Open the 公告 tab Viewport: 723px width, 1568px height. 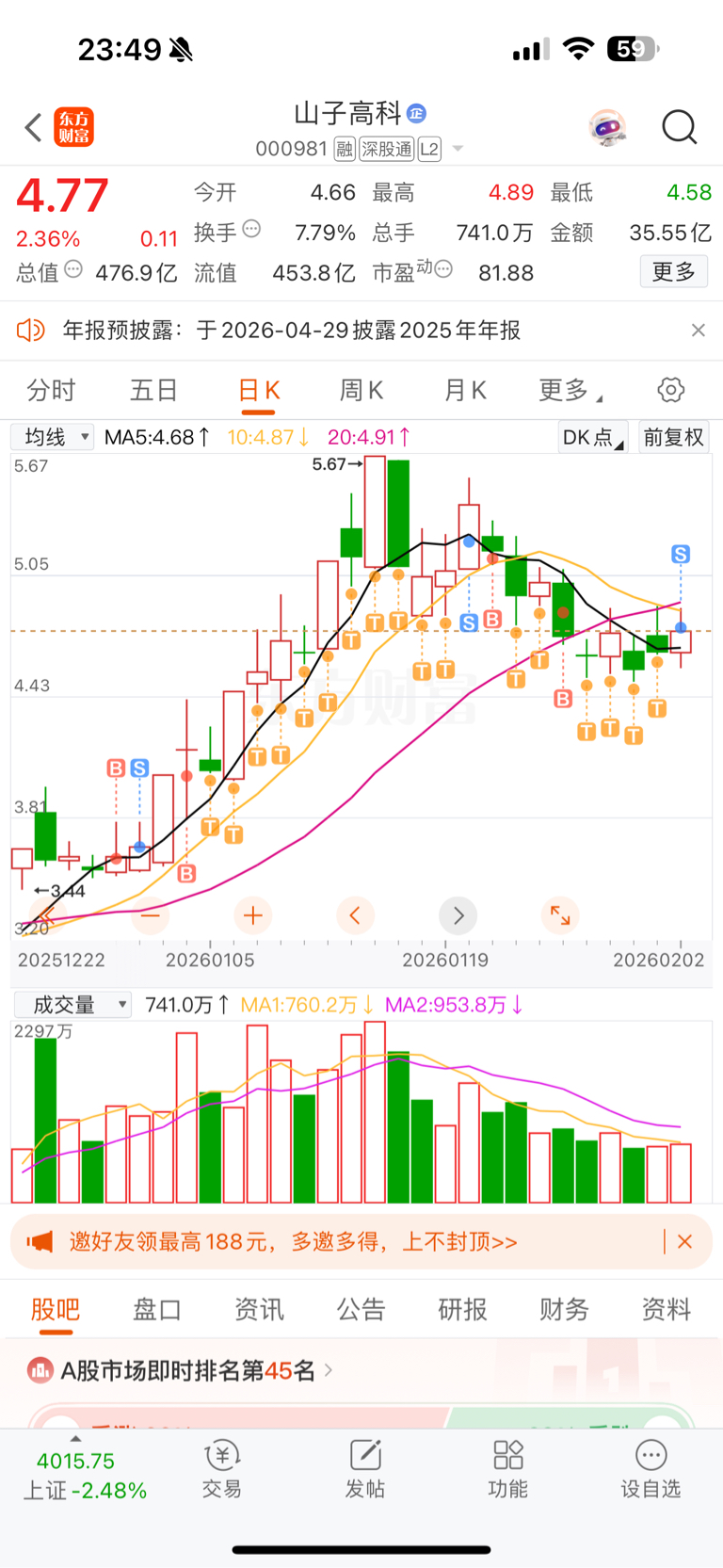(x=361, y=1309)
